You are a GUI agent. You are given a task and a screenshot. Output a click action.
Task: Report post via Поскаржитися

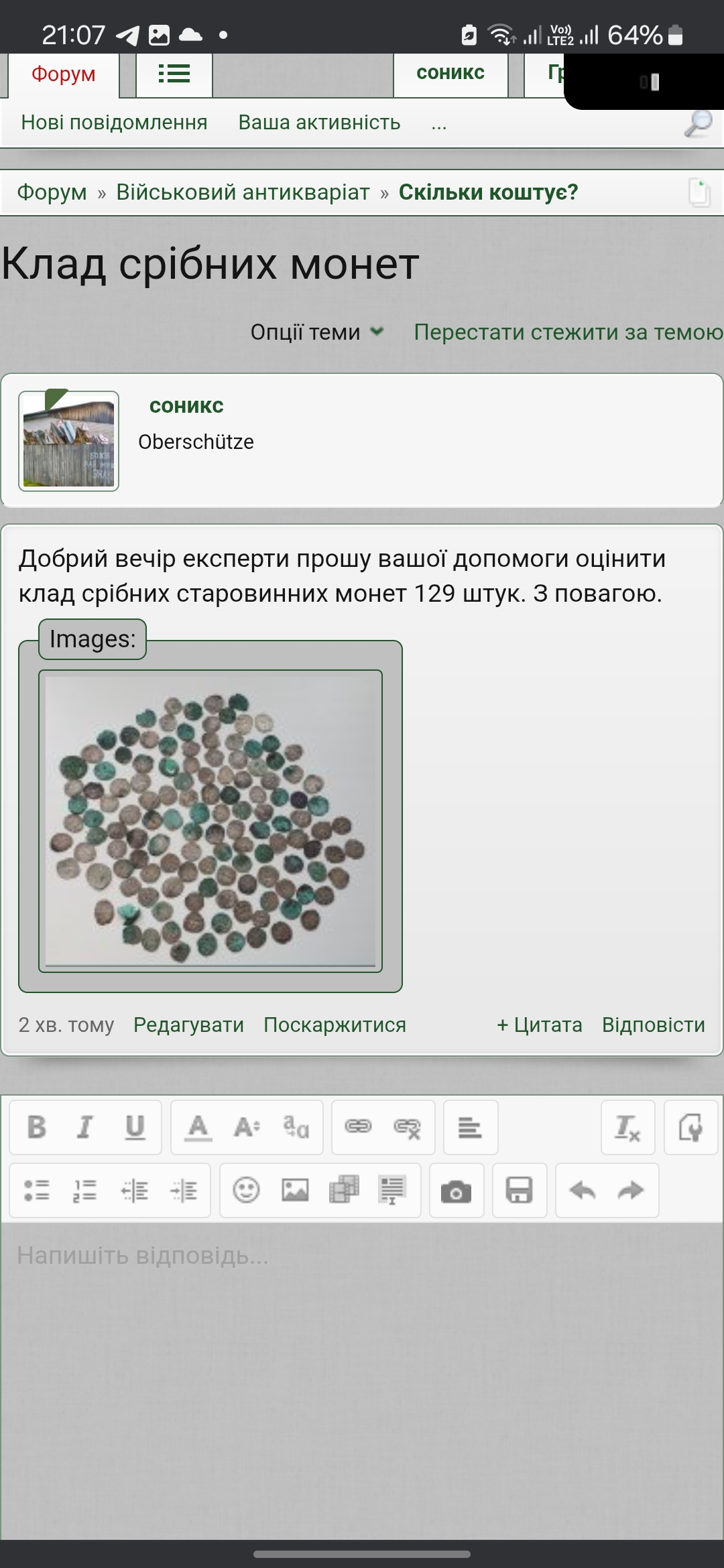click(x=335, y=1025)
